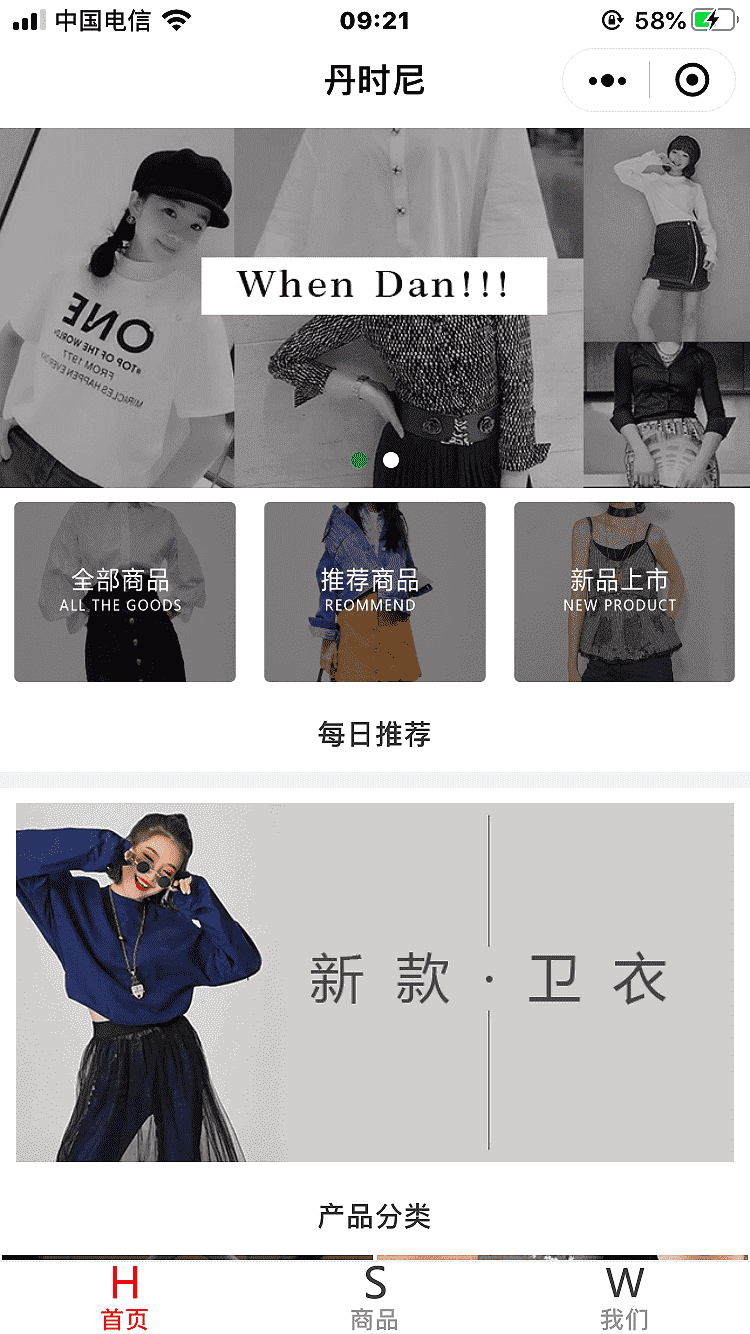Screen dimensions: 750x1334
Task: Open the 新款·卫衣 daily recommendation banner
Action: point(374,982)
